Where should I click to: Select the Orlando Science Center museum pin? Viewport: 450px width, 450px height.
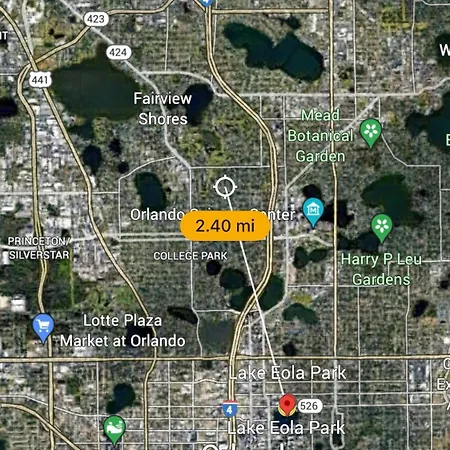(313, 212)
